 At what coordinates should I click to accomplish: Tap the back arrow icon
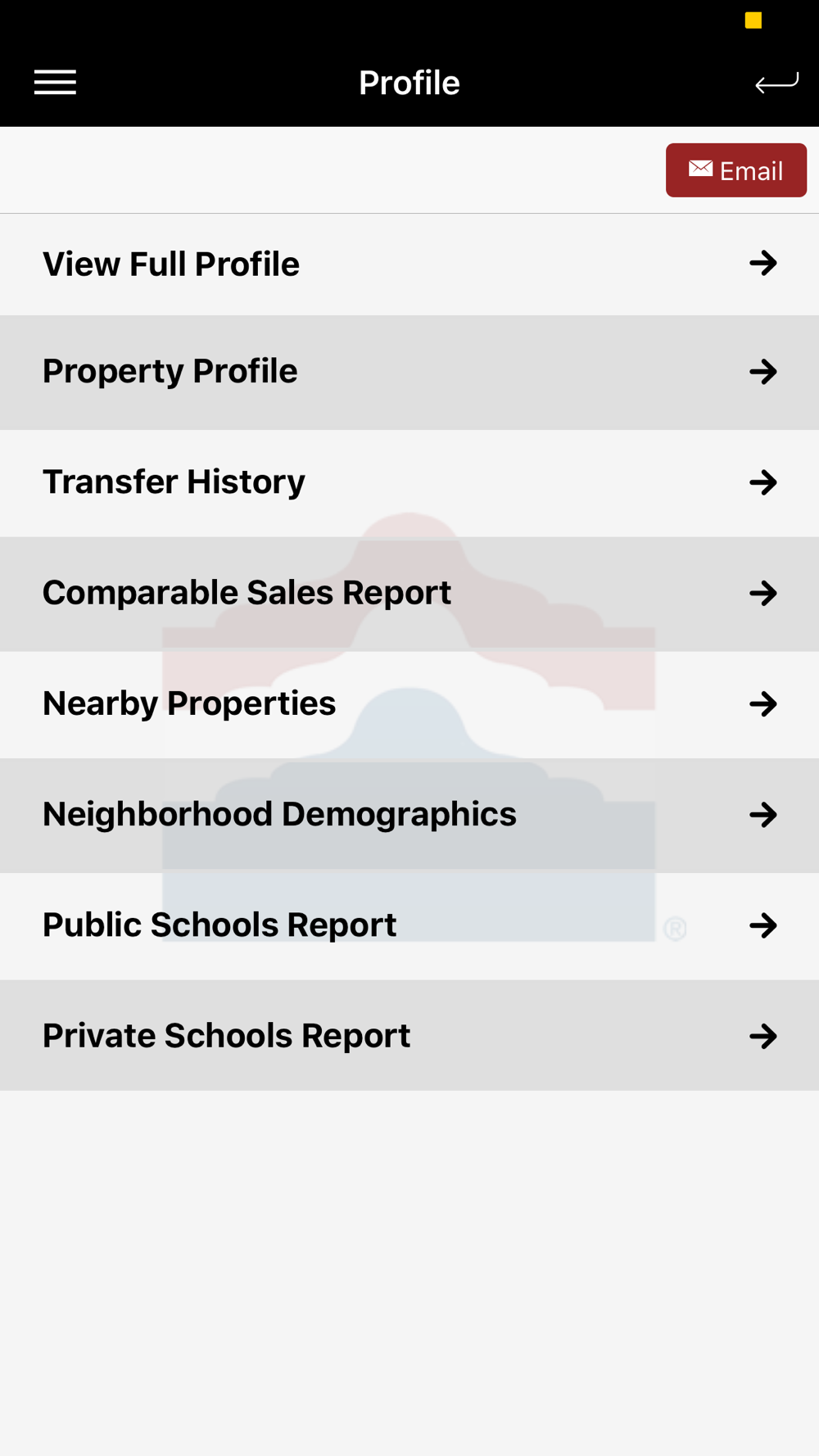point(776,83)
